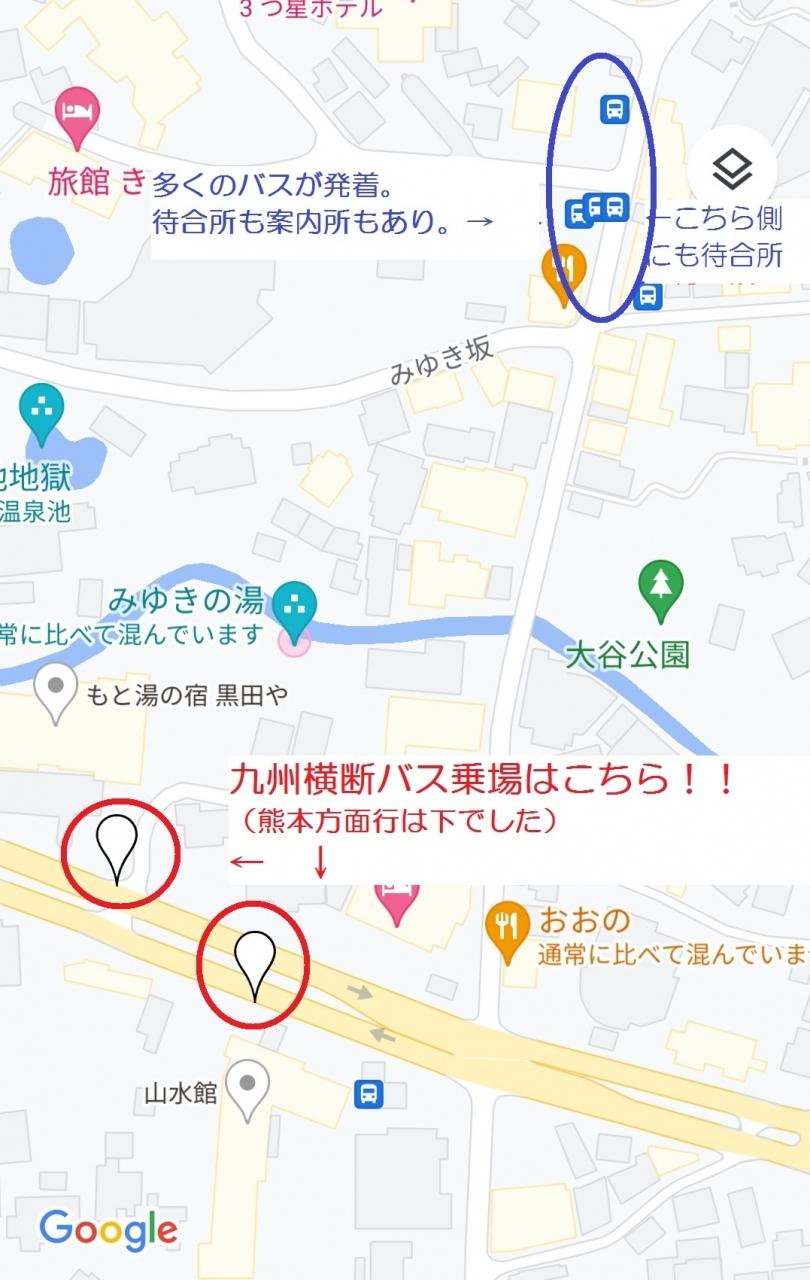Select the pink 旅館 hotel pin
This screenshot has width=810, height=1280.
[75, 113]
